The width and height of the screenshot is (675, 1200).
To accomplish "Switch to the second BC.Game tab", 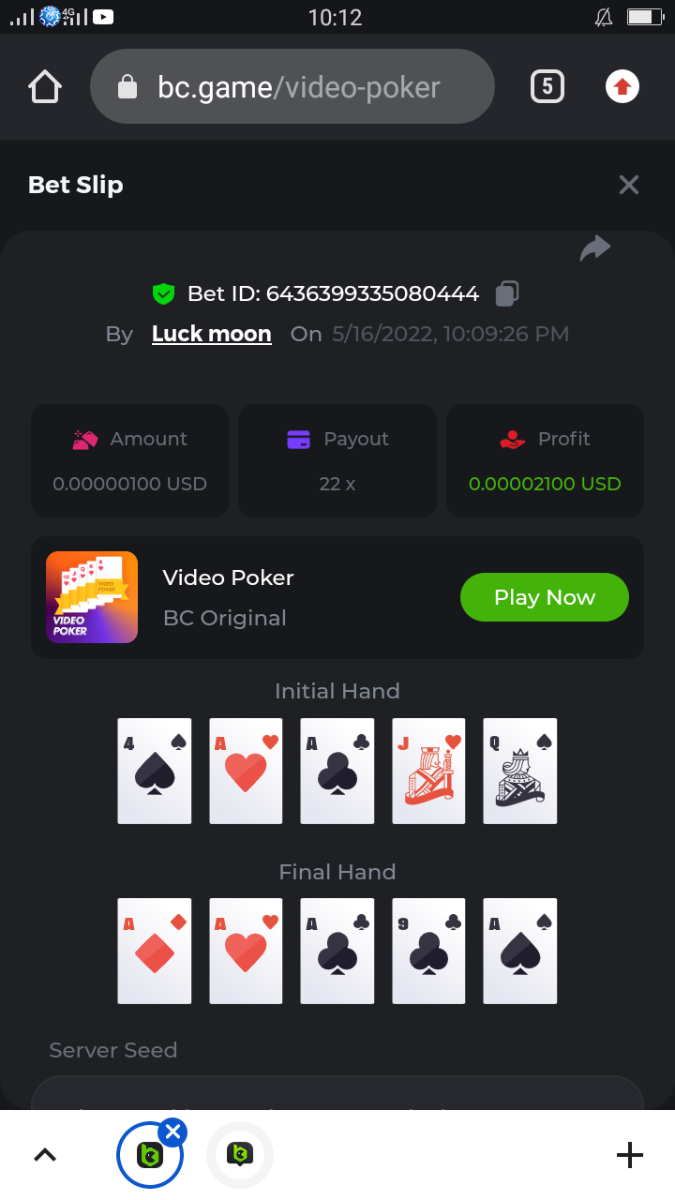I will [x=239, y=1156].
